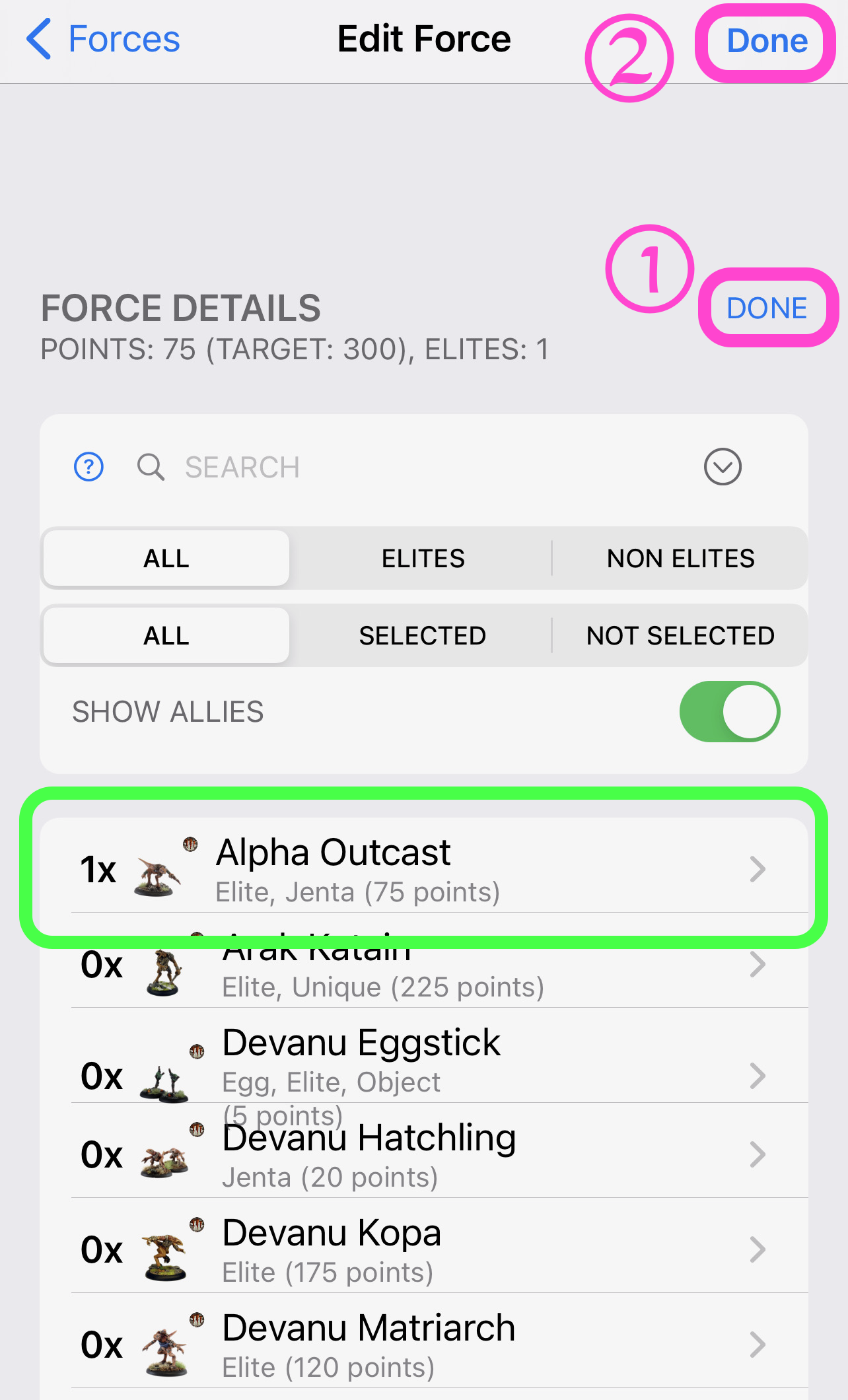Image resolution: width=848 pixels, height=1400 pixels.
Task: Tap the DONE button beside Force Details
Action: [767, 308]
